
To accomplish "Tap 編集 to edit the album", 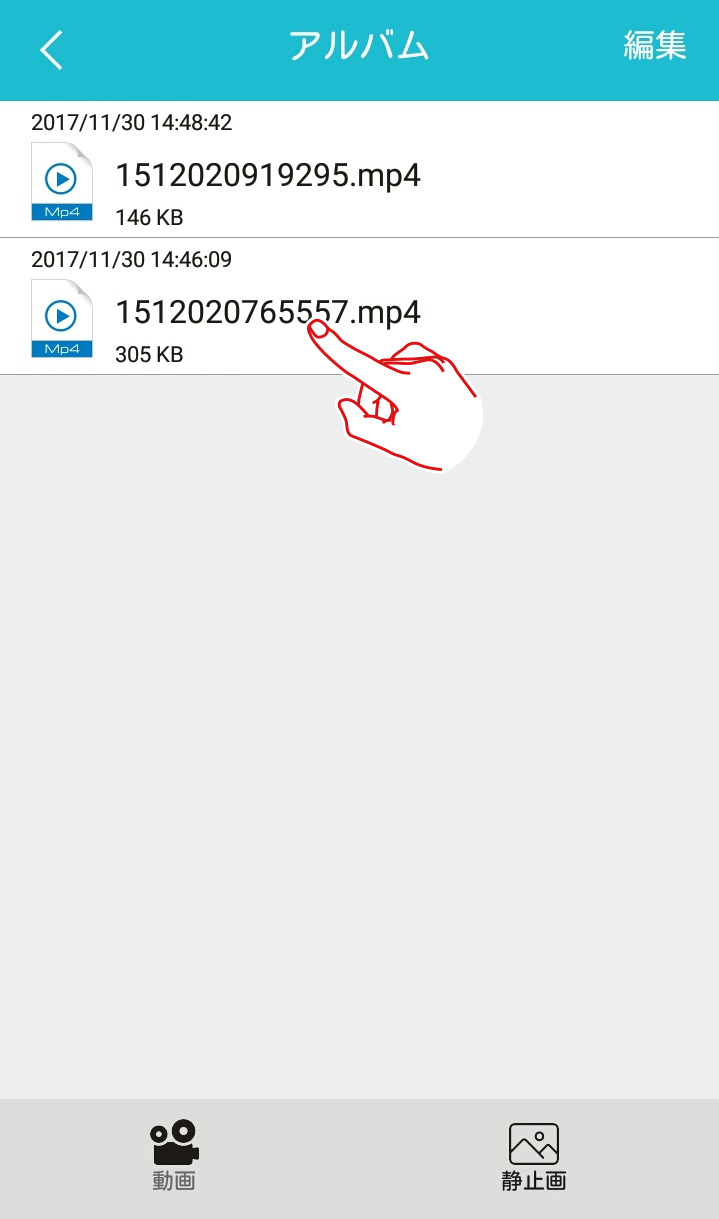I will (x=655, y=46).
